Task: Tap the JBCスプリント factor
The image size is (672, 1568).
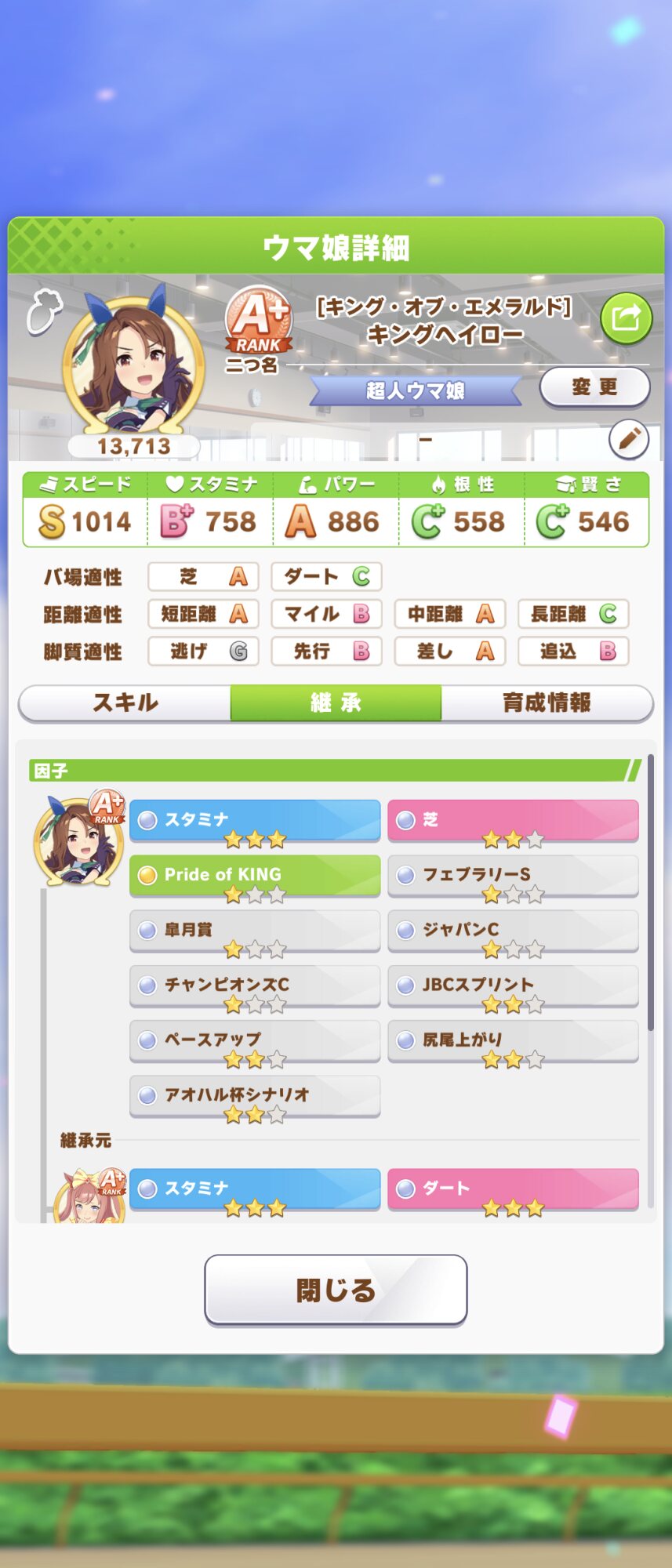Action: [513, 985]
